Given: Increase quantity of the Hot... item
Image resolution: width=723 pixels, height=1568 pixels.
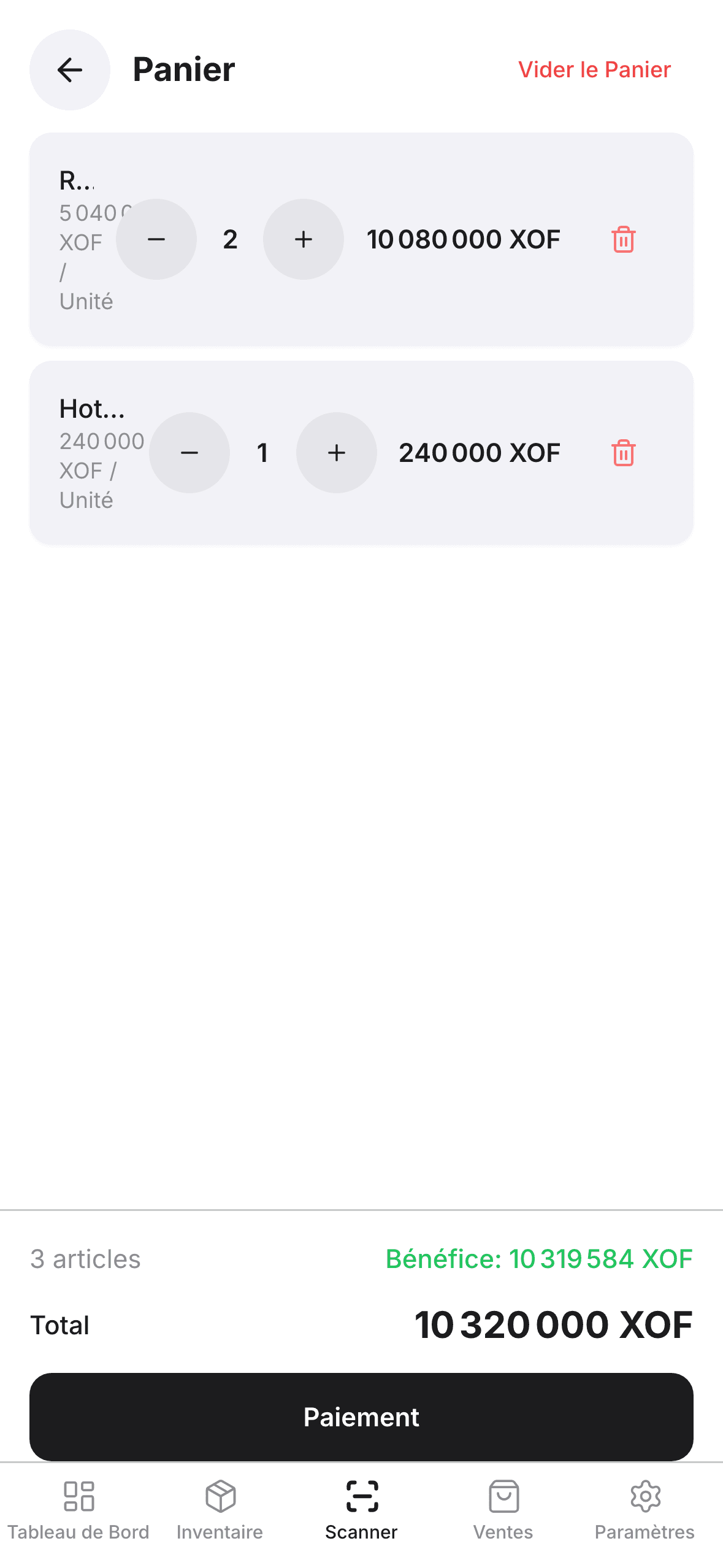Looking at the screenshot, I should tap(337, 453).
